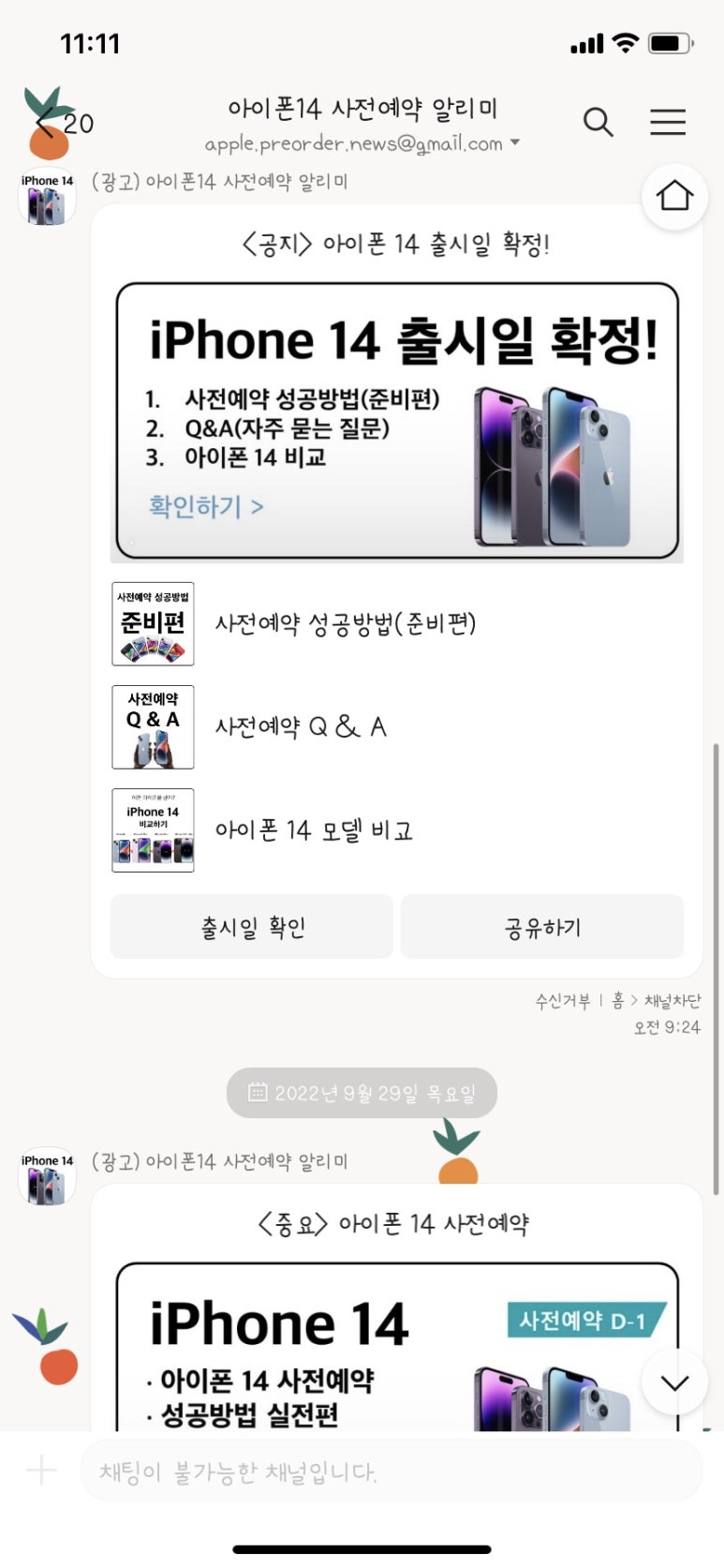Open 사전예약 성공방법(준비편) row
Screen dimensions: 724x1568
point(397,624)
